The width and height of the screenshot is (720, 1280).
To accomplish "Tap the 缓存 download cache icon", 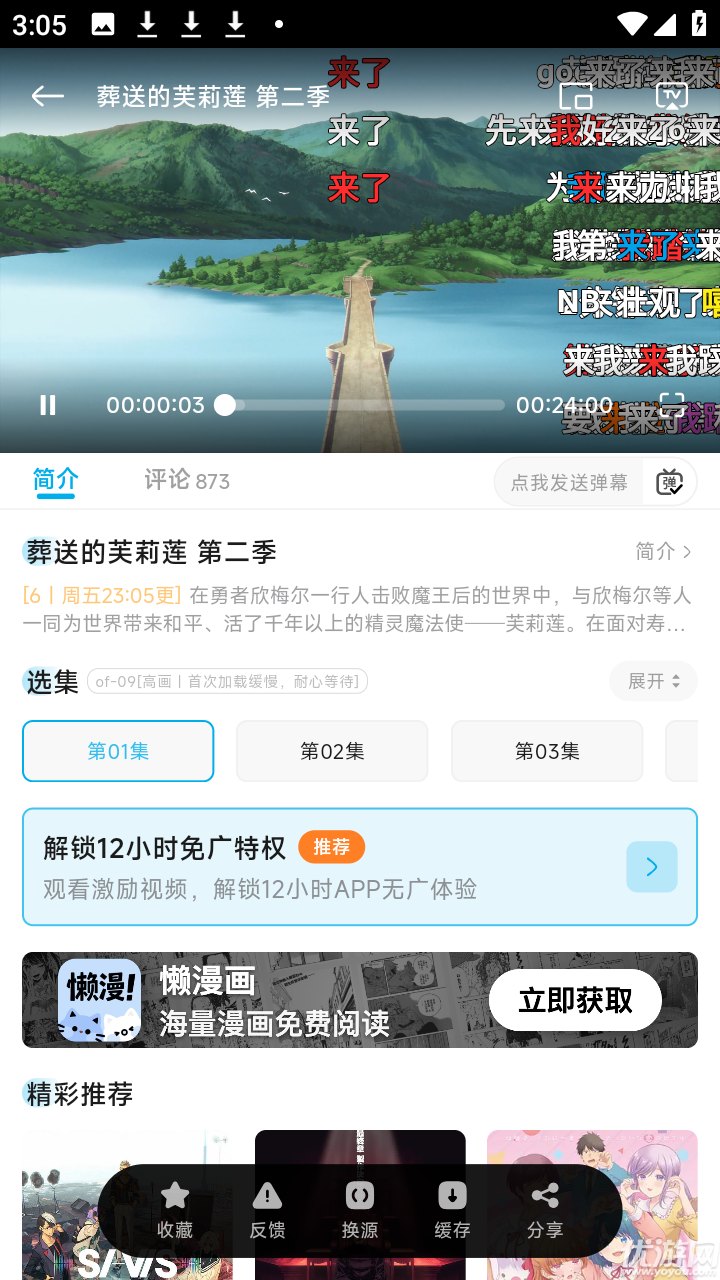I will coord(452,1196).
